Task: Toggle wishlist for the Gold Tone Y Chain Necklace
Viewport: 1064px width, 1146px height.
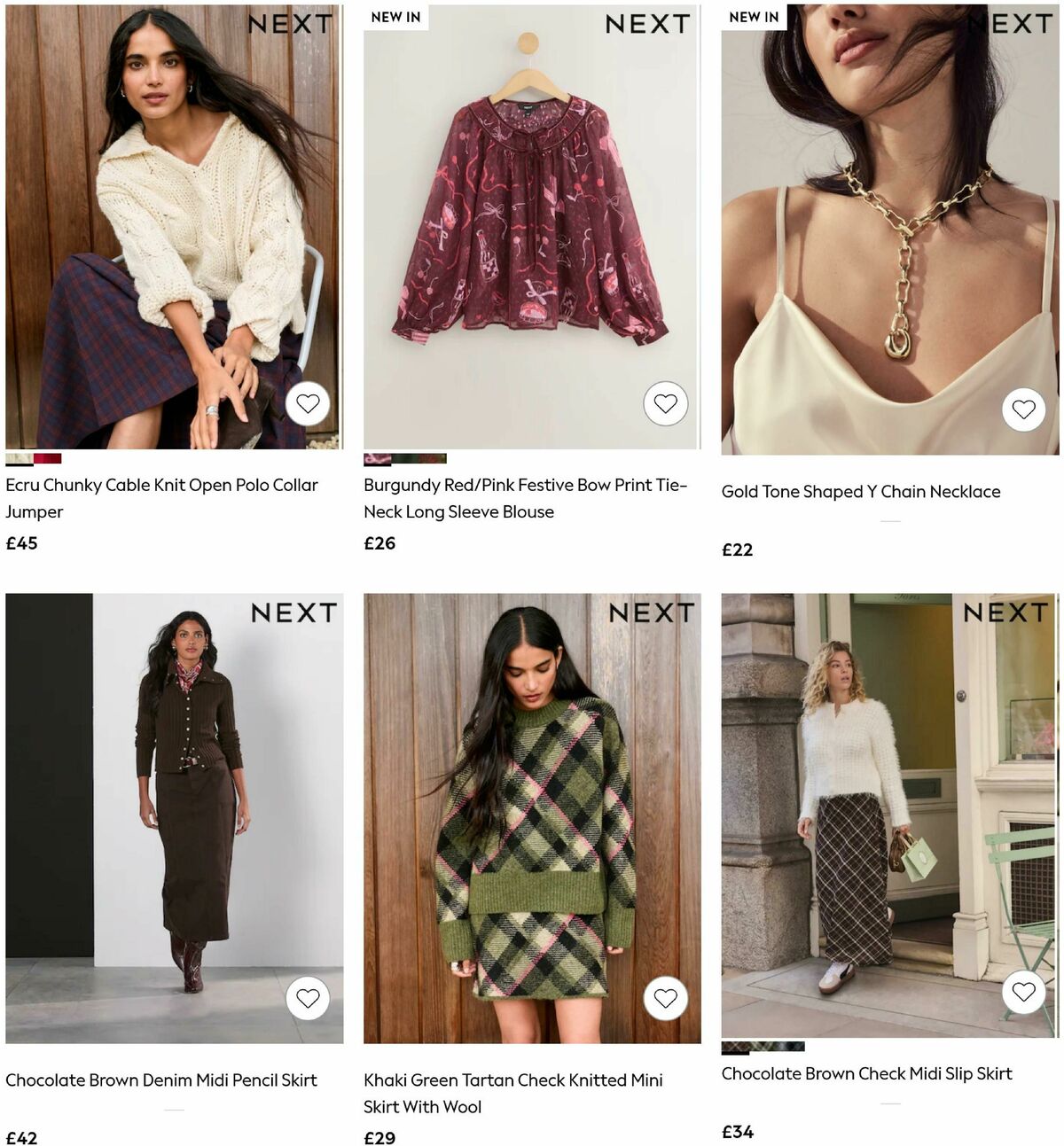Action: pyautogui.click(x=1024, y=409)
